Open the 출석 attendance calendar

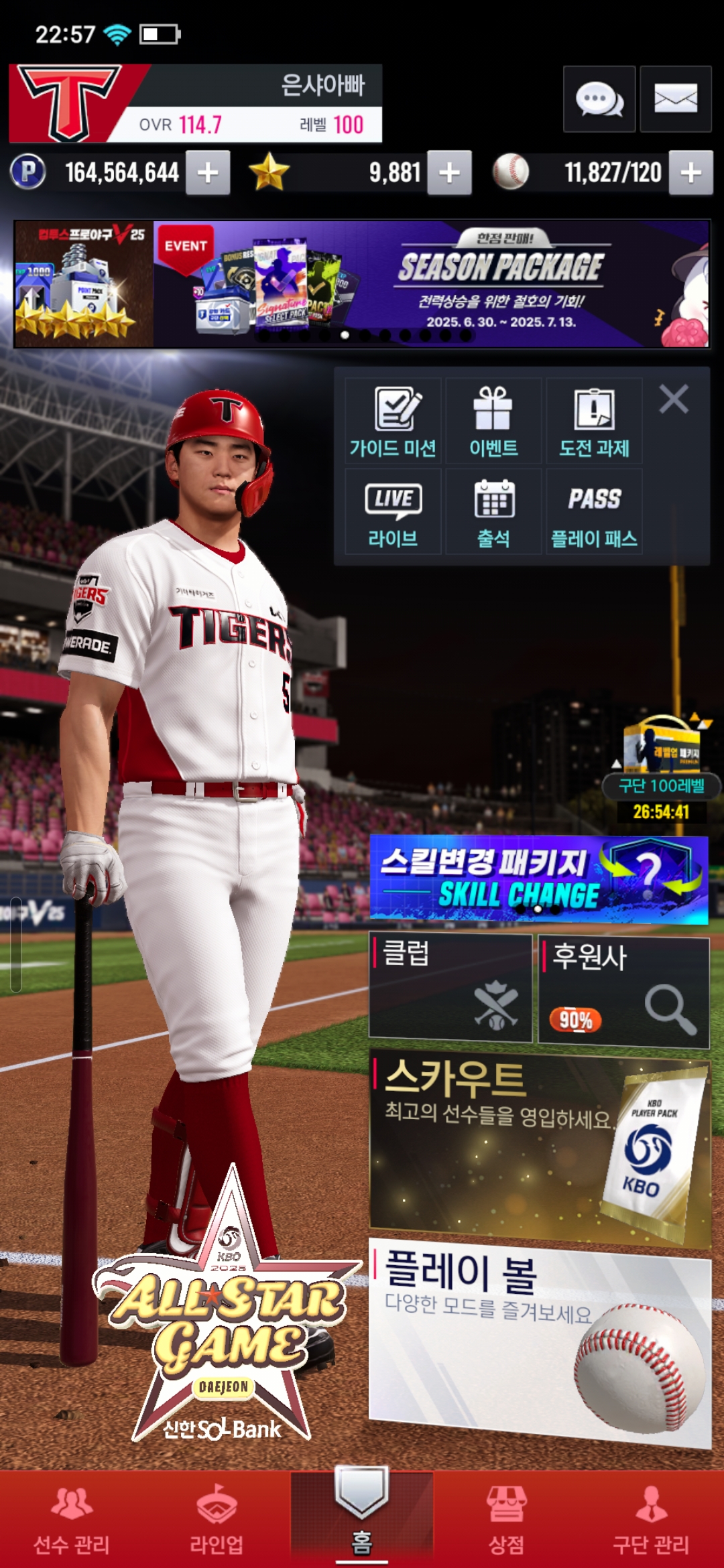click(493, 512)
